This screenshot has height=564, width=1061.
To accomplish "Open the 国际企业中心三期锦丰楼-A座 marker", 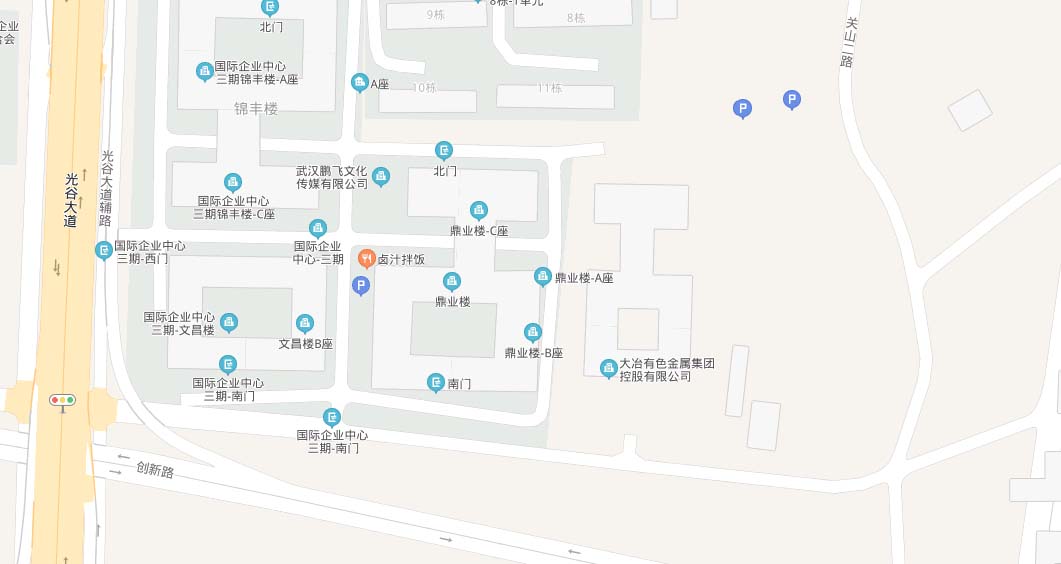I will 205,71.
